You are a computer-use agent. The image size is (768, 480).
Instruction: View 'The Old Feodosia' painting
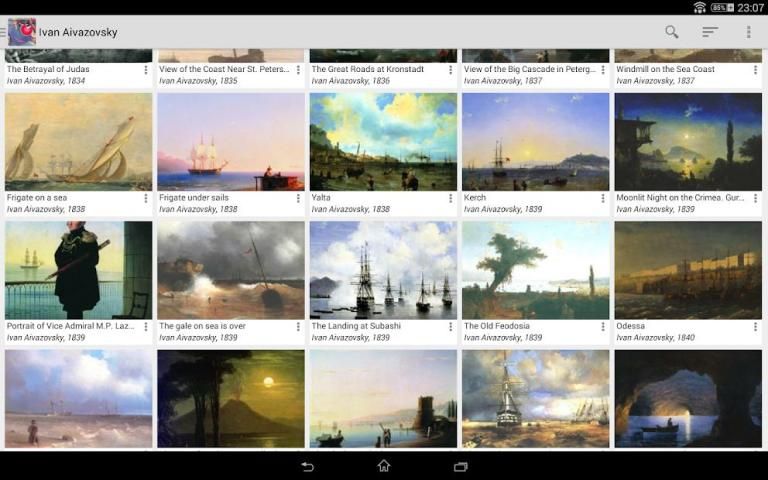(535, 270)
